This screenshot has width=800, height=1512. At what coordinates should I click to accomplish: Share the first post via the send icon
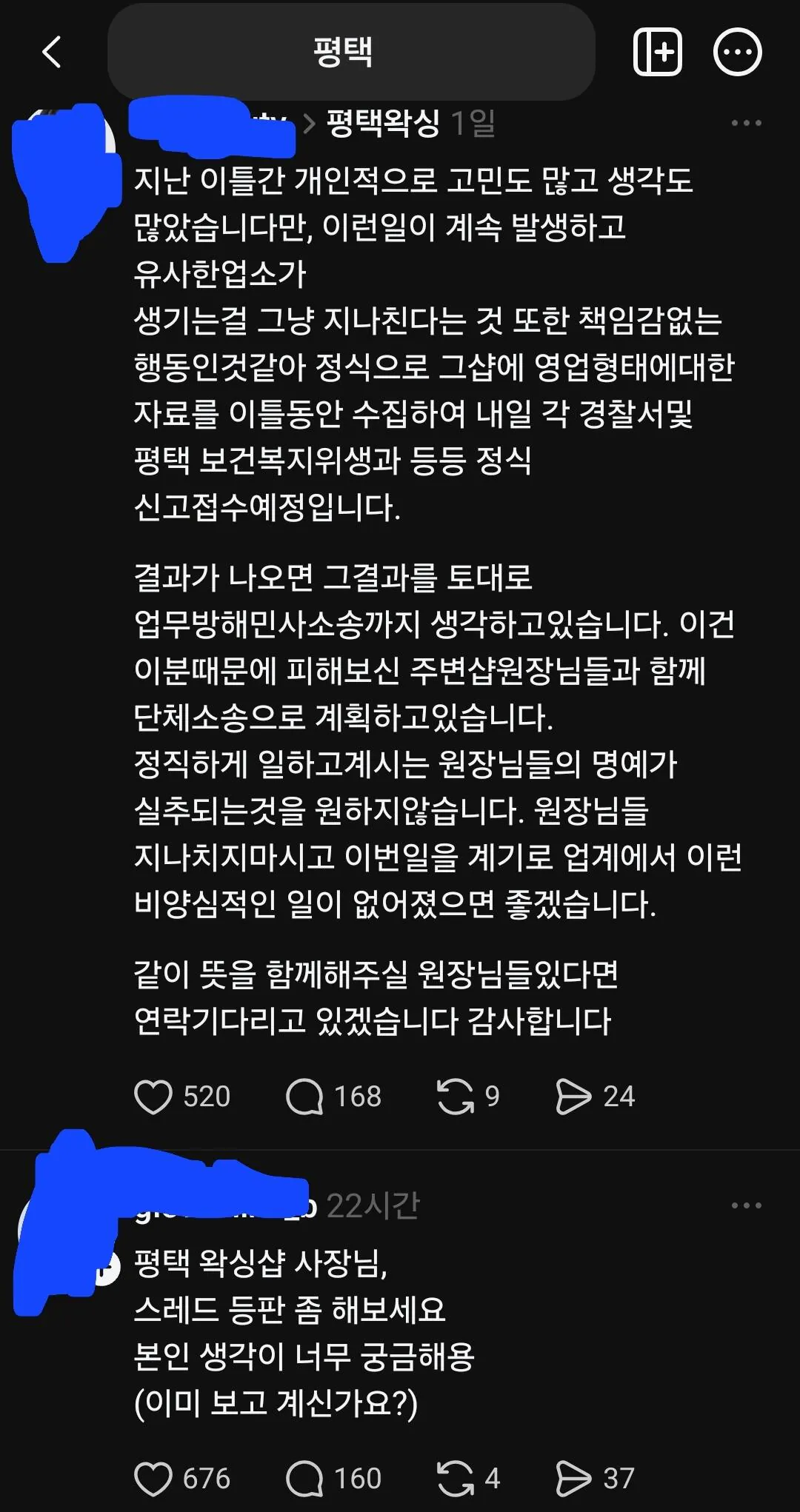point(577,1098)
